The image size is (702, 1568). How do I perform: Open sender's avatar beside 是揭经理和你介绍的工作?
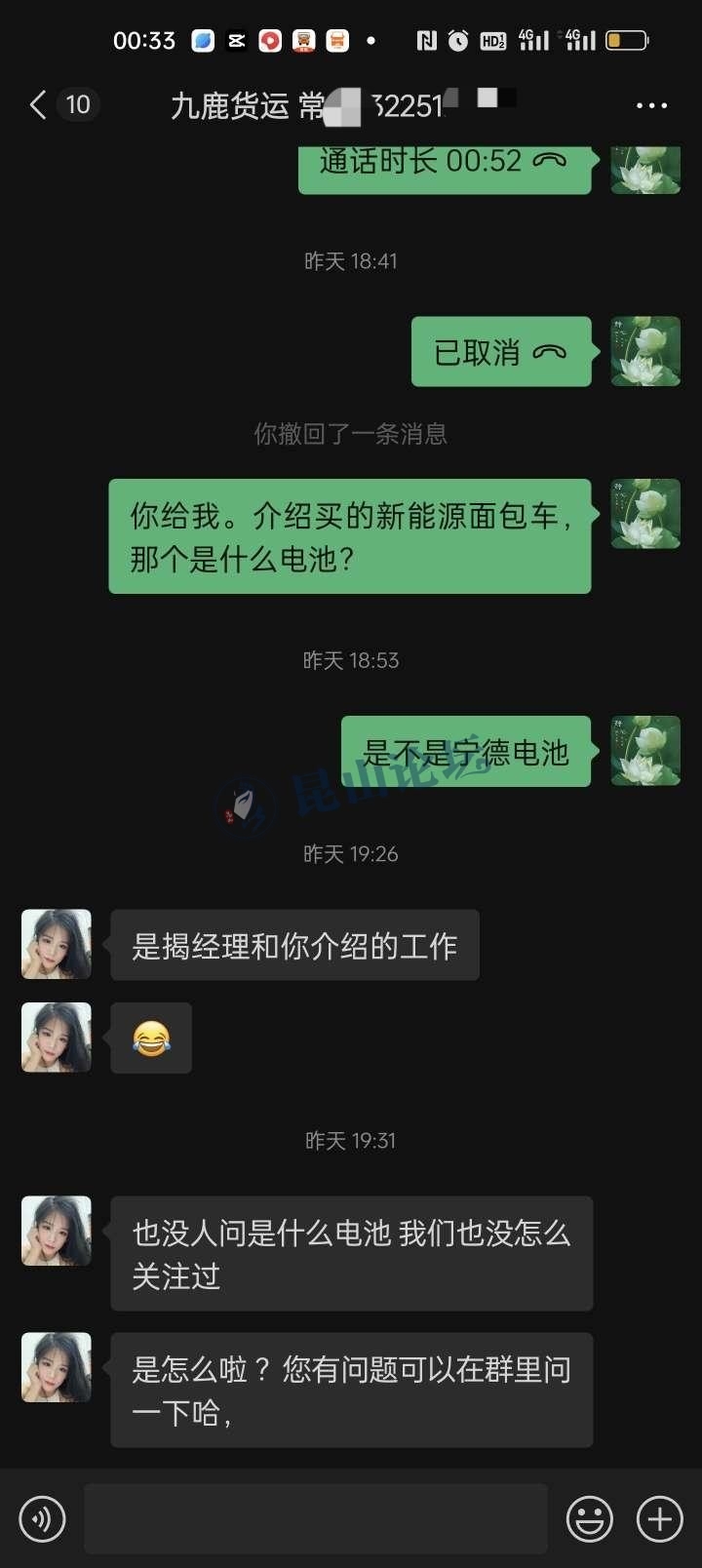57,944
